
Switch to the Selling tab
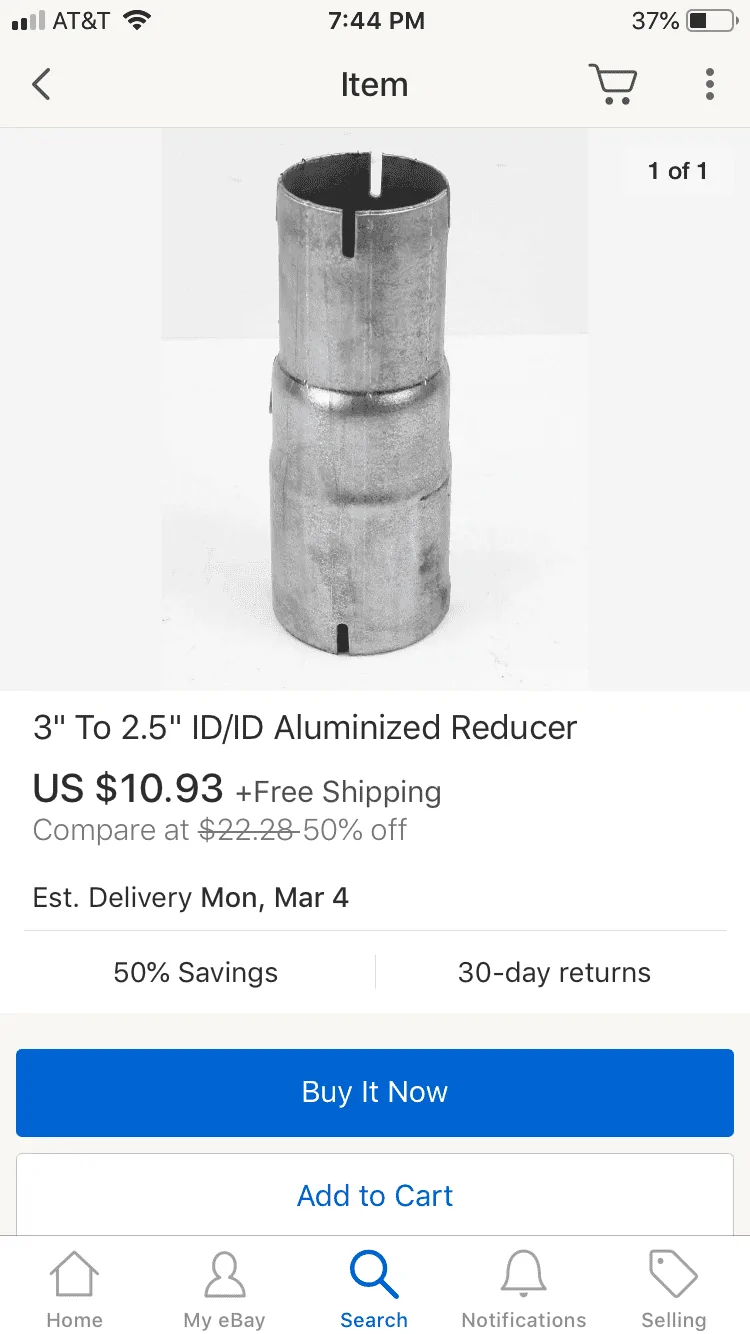coord(674,1289)
